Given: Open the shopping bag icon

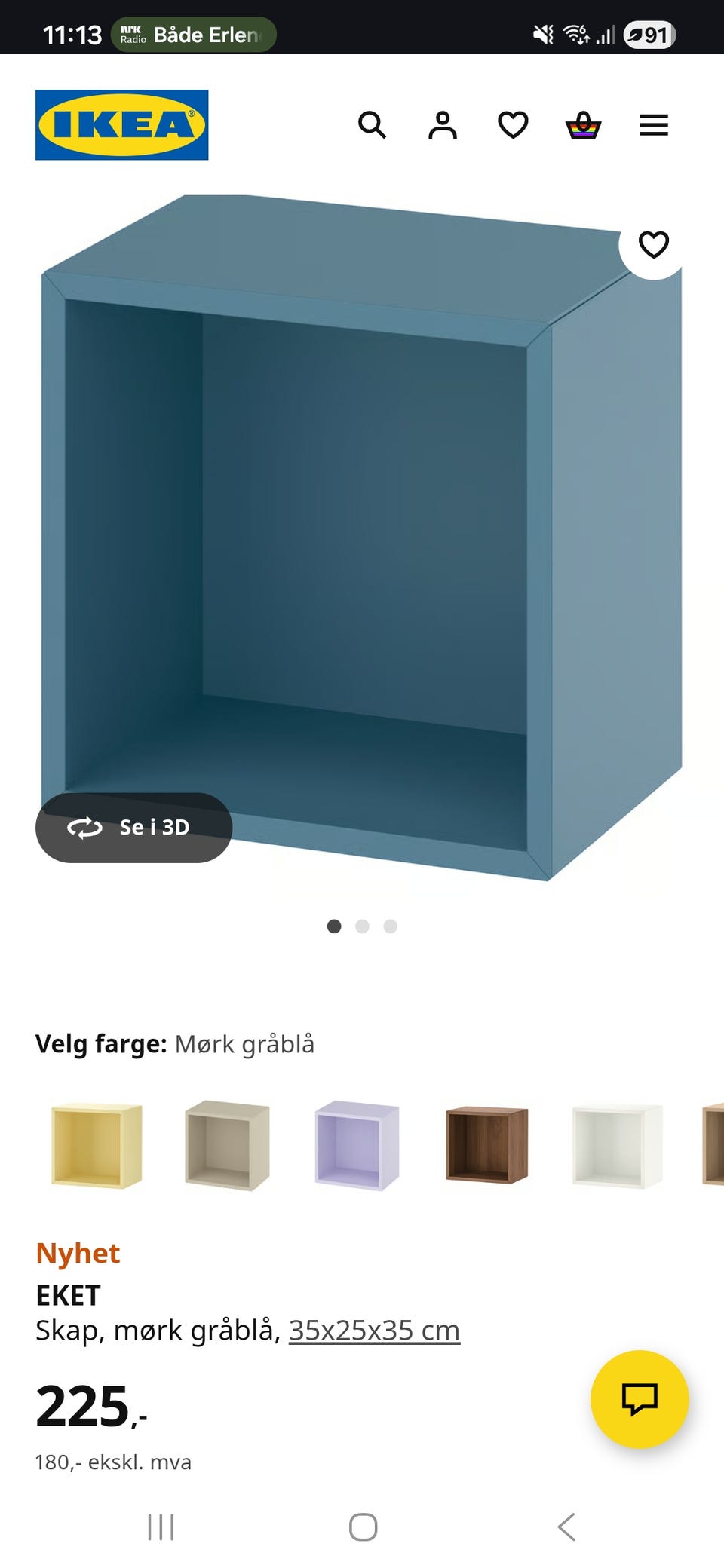Looking at the screenshot, I should [583, 125].
